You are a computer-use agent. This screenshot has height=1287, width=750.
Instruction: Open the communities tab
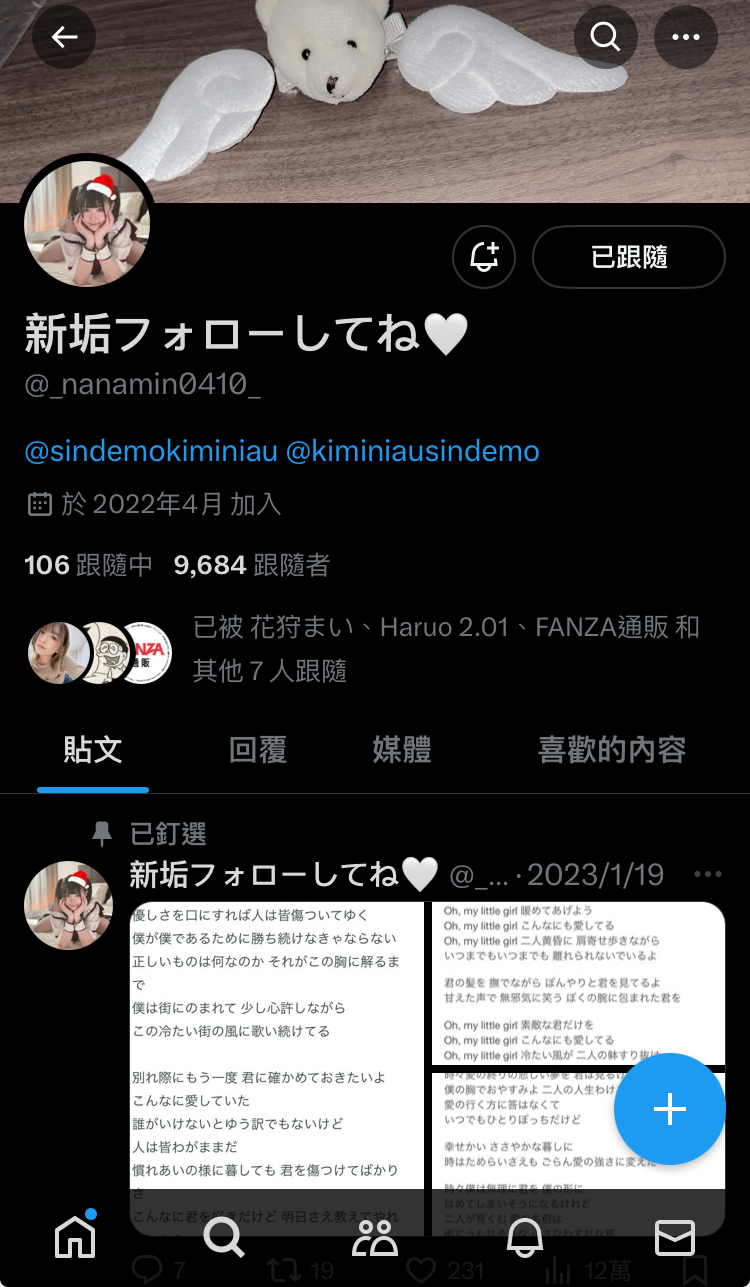[x=375, y=1238]
